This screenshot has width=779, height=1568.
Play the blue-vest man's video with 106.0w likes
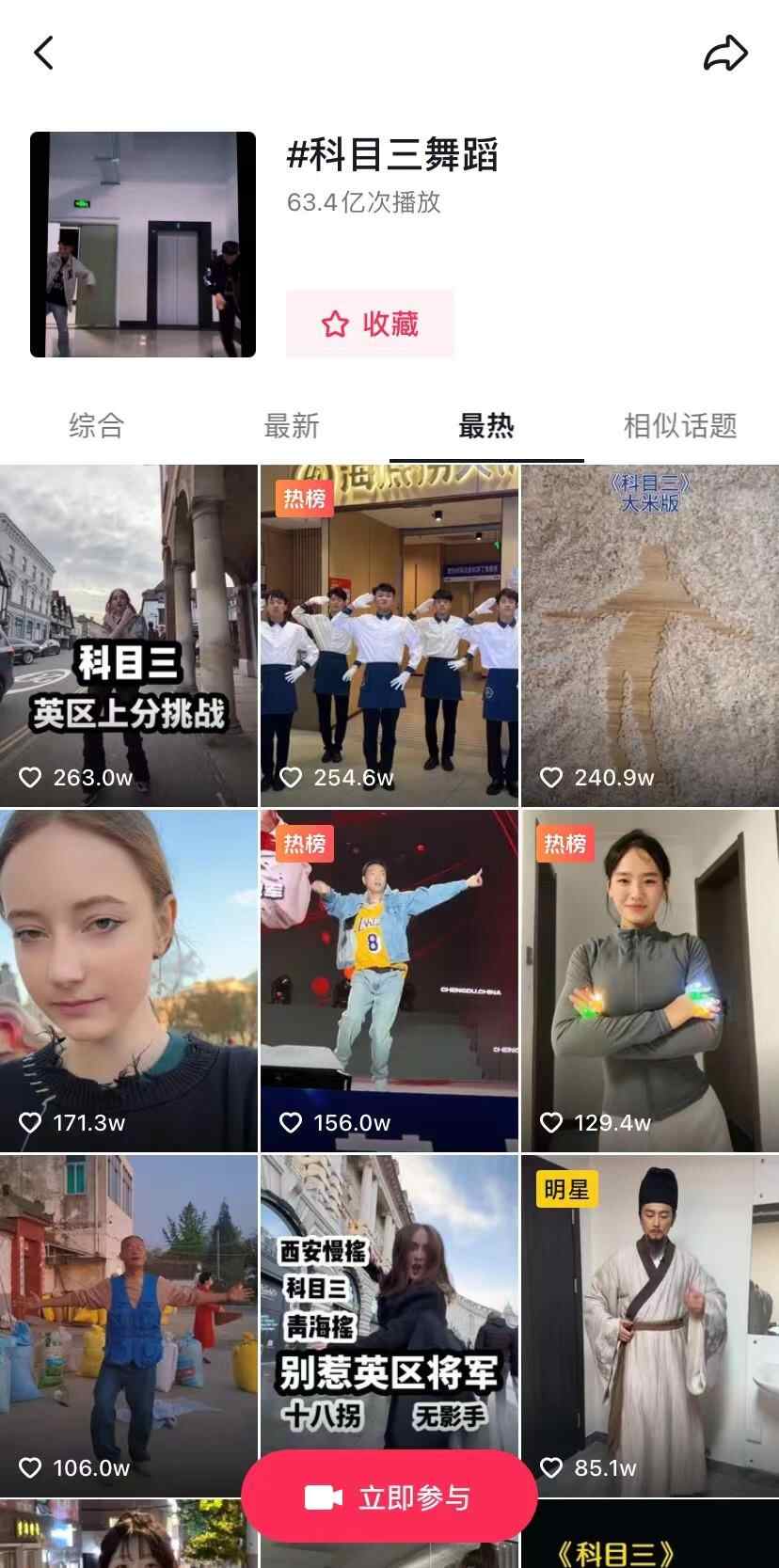(x=129, y=1317)
